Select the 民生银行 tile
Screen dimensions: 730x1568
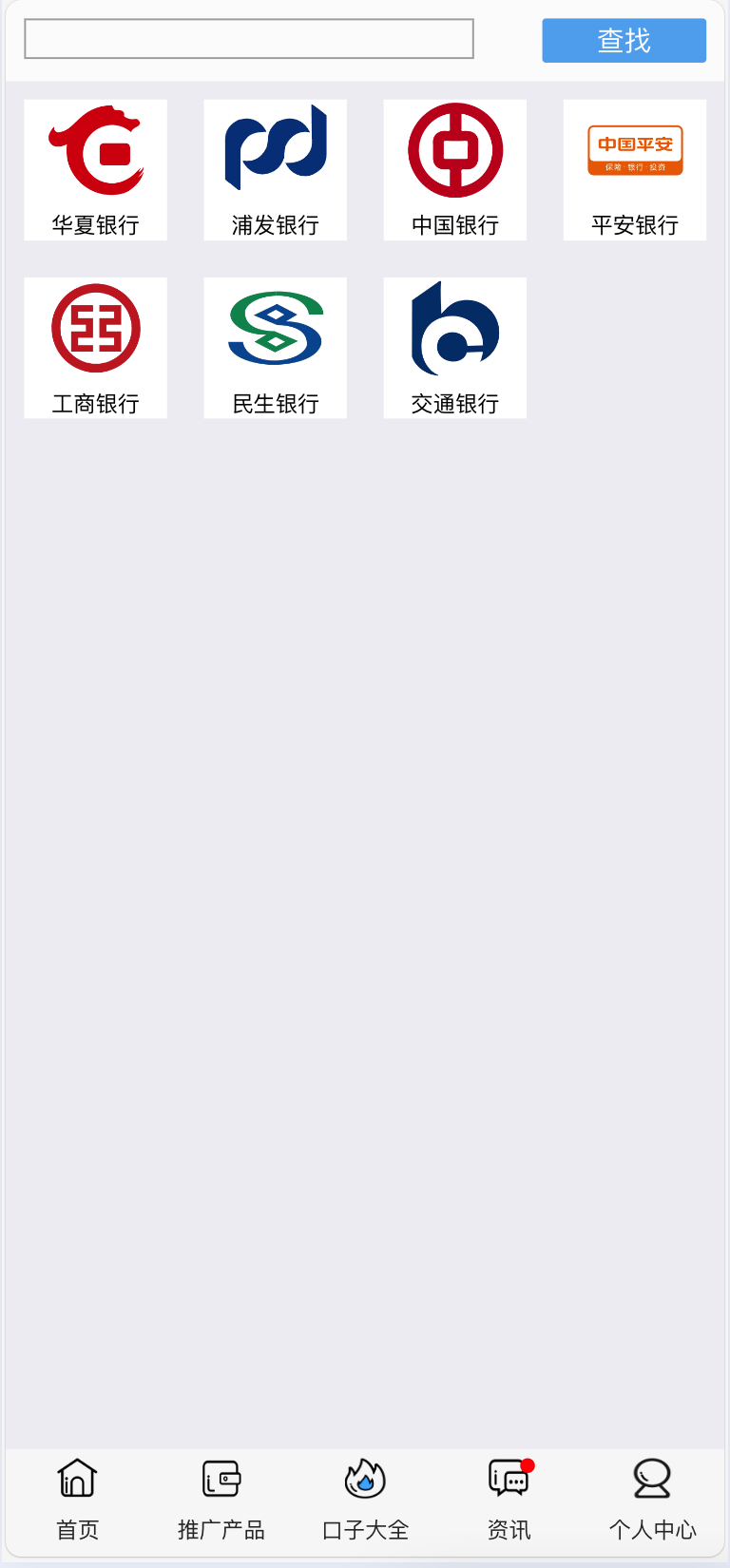[x=275, y=348]
